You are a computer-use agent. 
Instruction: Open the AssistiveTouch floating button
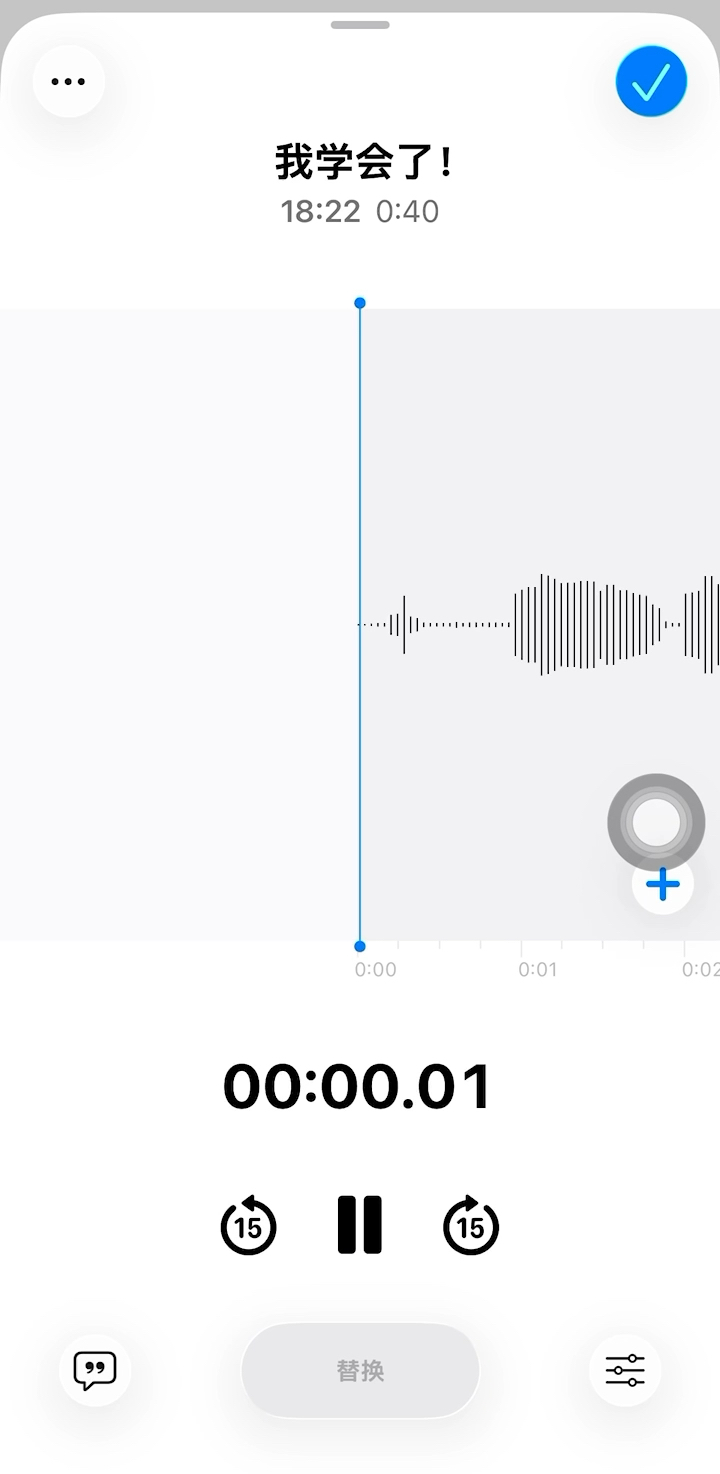[656, 822]
